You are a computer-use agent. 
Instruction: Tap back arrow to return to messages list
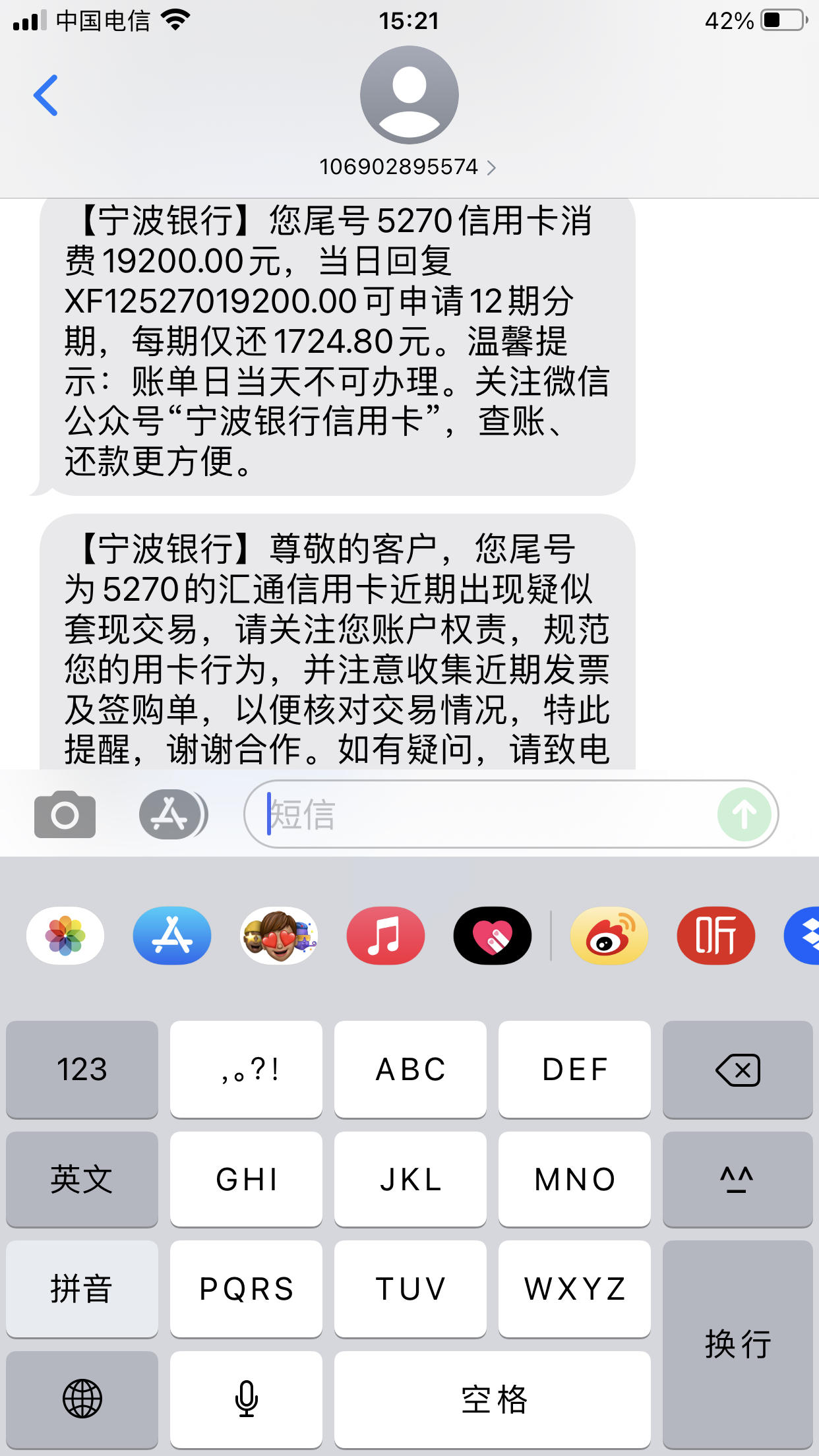(x=44, y=94)
